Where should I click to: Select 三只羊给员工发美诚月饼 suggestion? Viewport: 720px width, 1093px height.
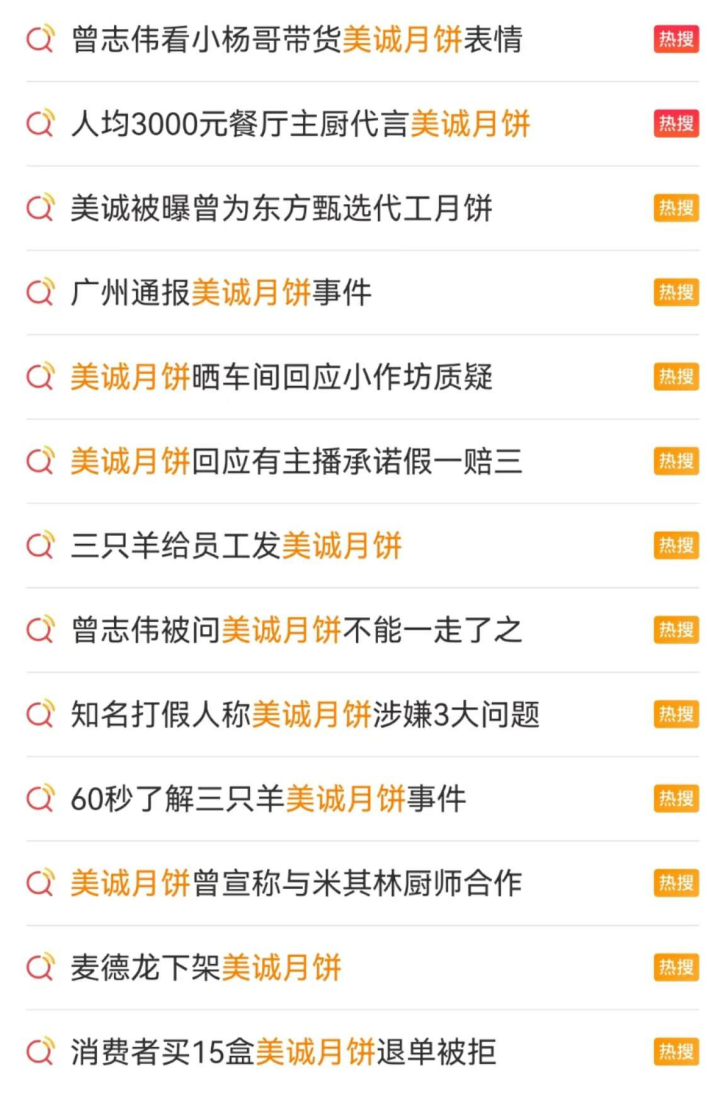pos(237,546)
